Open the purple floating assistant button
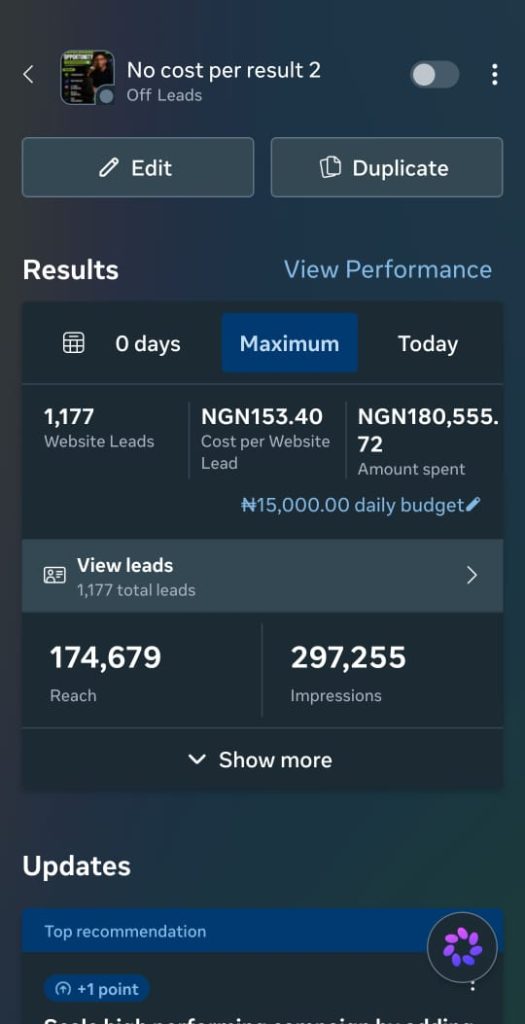This screenshot has height=1024, width=525. pyautogui.click(x=462, y=947)
